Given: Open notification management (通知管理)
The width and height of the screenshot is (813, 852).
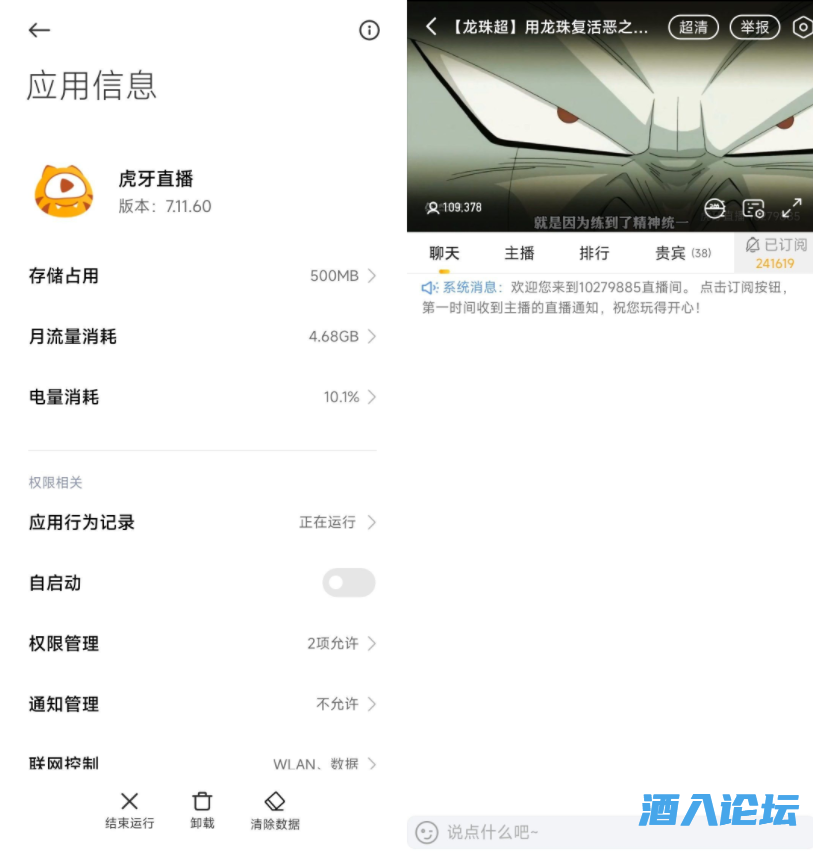Looking at the screenshot, I should [202, 704].
